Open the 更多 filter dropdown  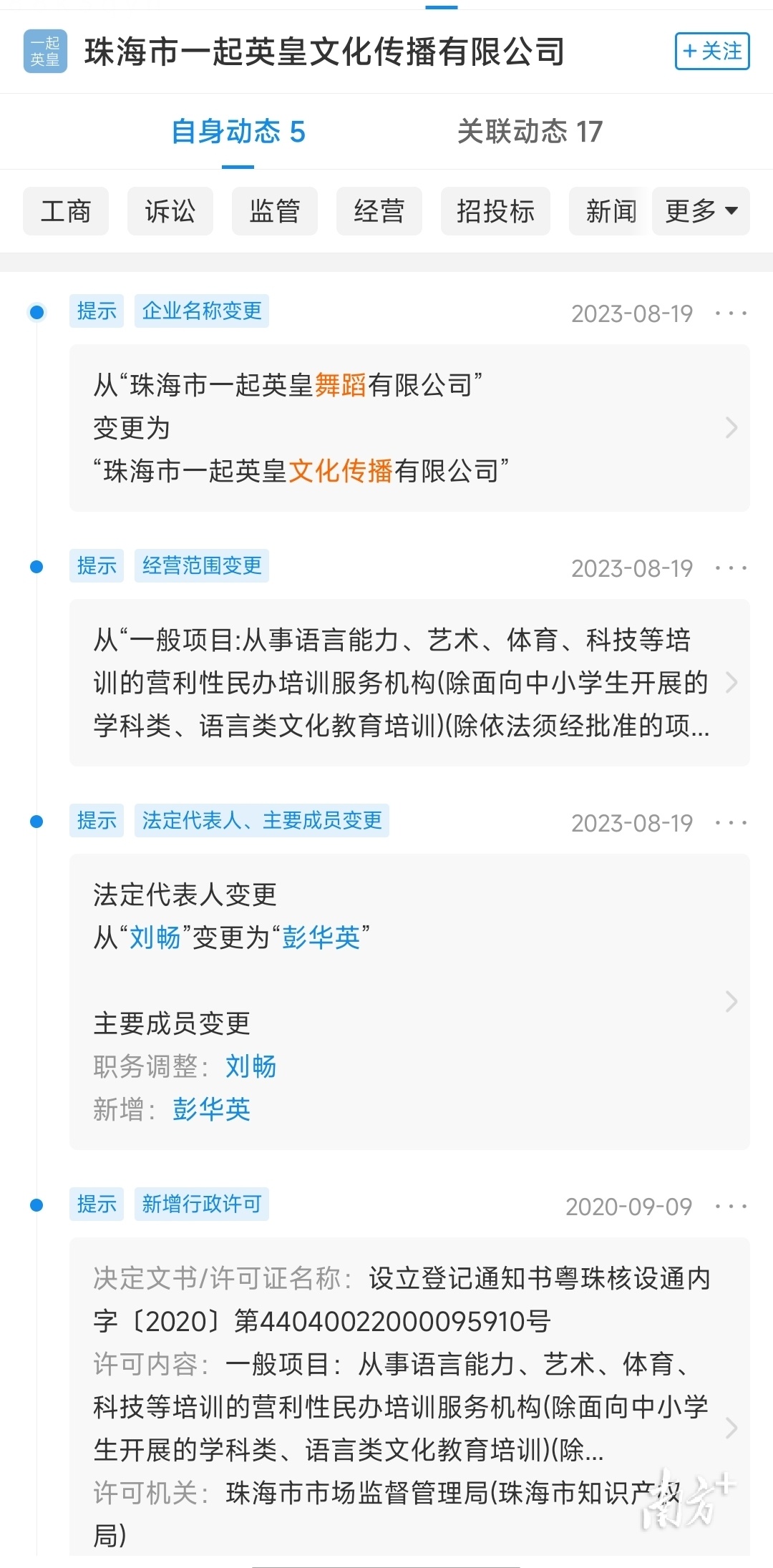[700, 211]
